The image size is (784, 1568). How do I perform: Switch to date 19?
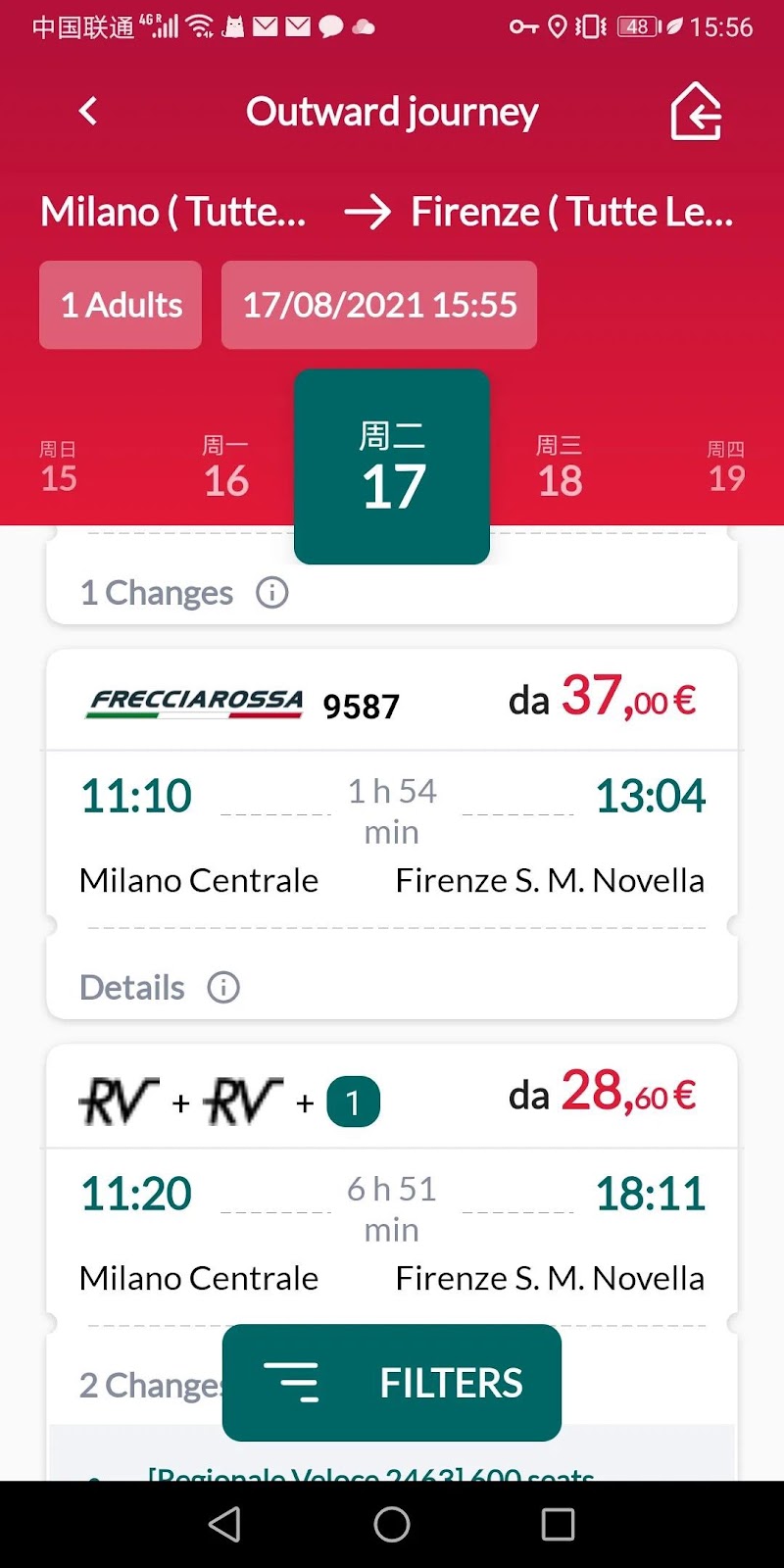(x=726, y=466)
